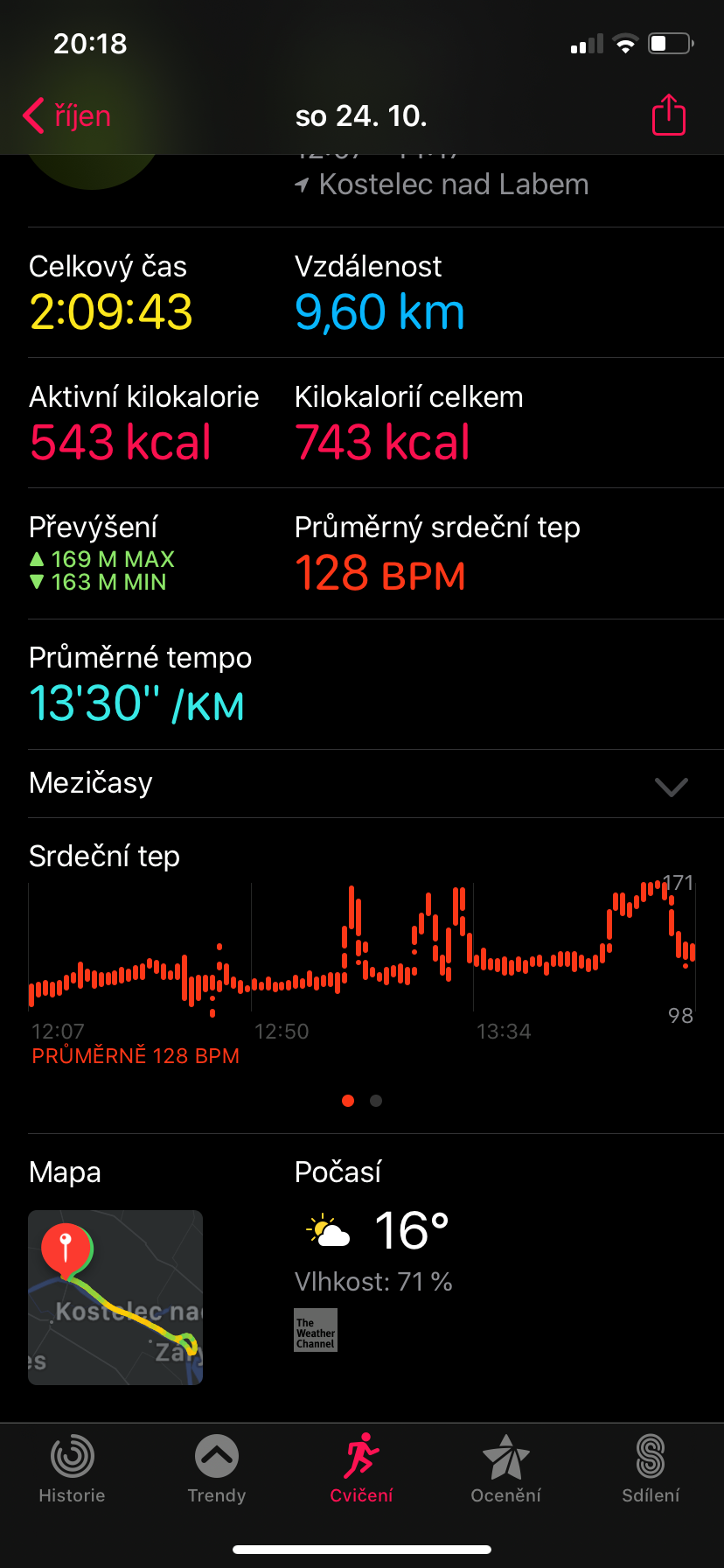Share this workout summary

point(669,115)
